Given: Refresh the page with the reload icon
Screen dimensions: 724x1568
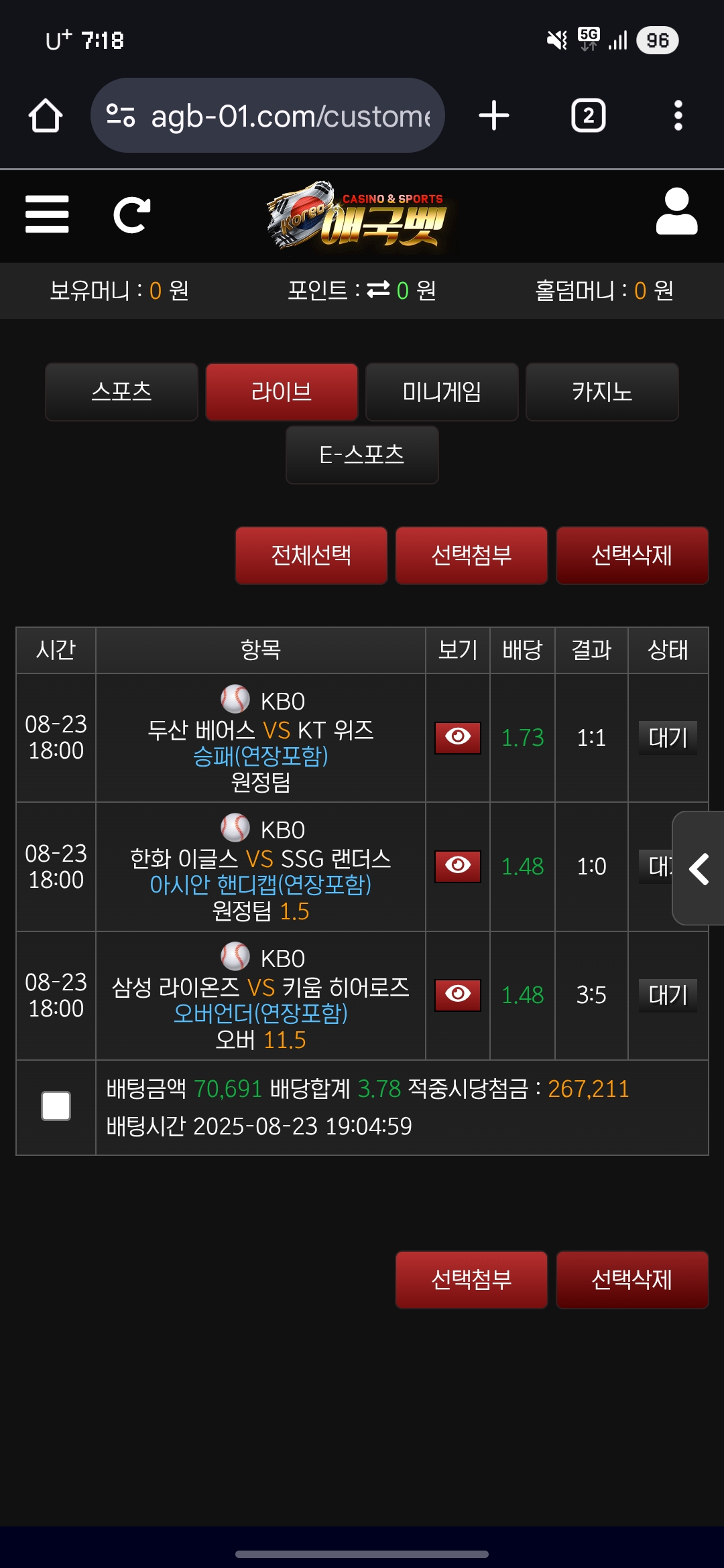Looking at the screenshot, I should (131, 215).
